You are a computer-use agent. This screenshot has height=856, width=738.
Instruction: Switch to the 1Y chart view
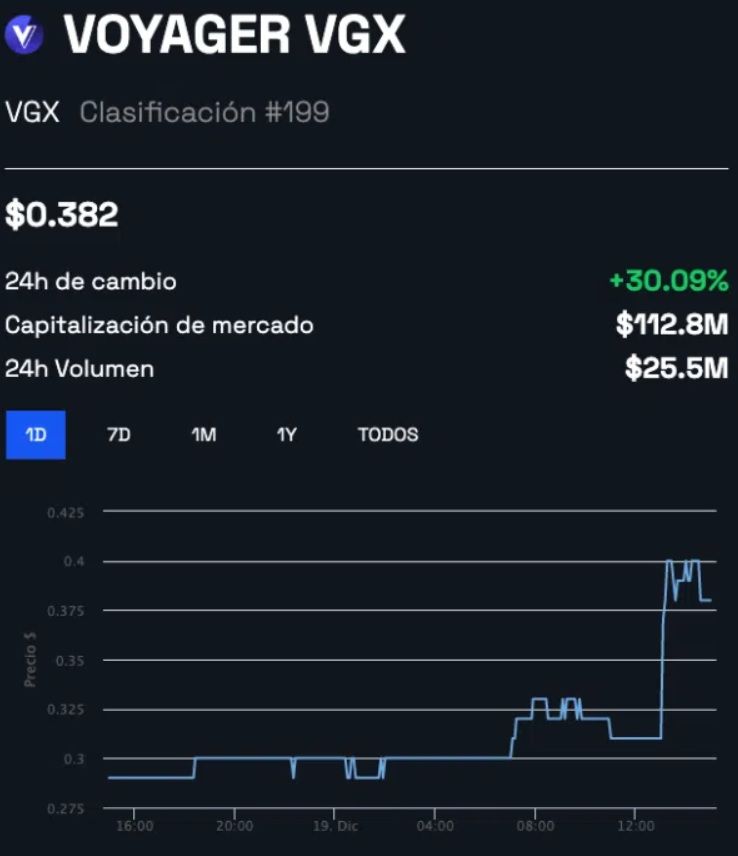(286, 435)
